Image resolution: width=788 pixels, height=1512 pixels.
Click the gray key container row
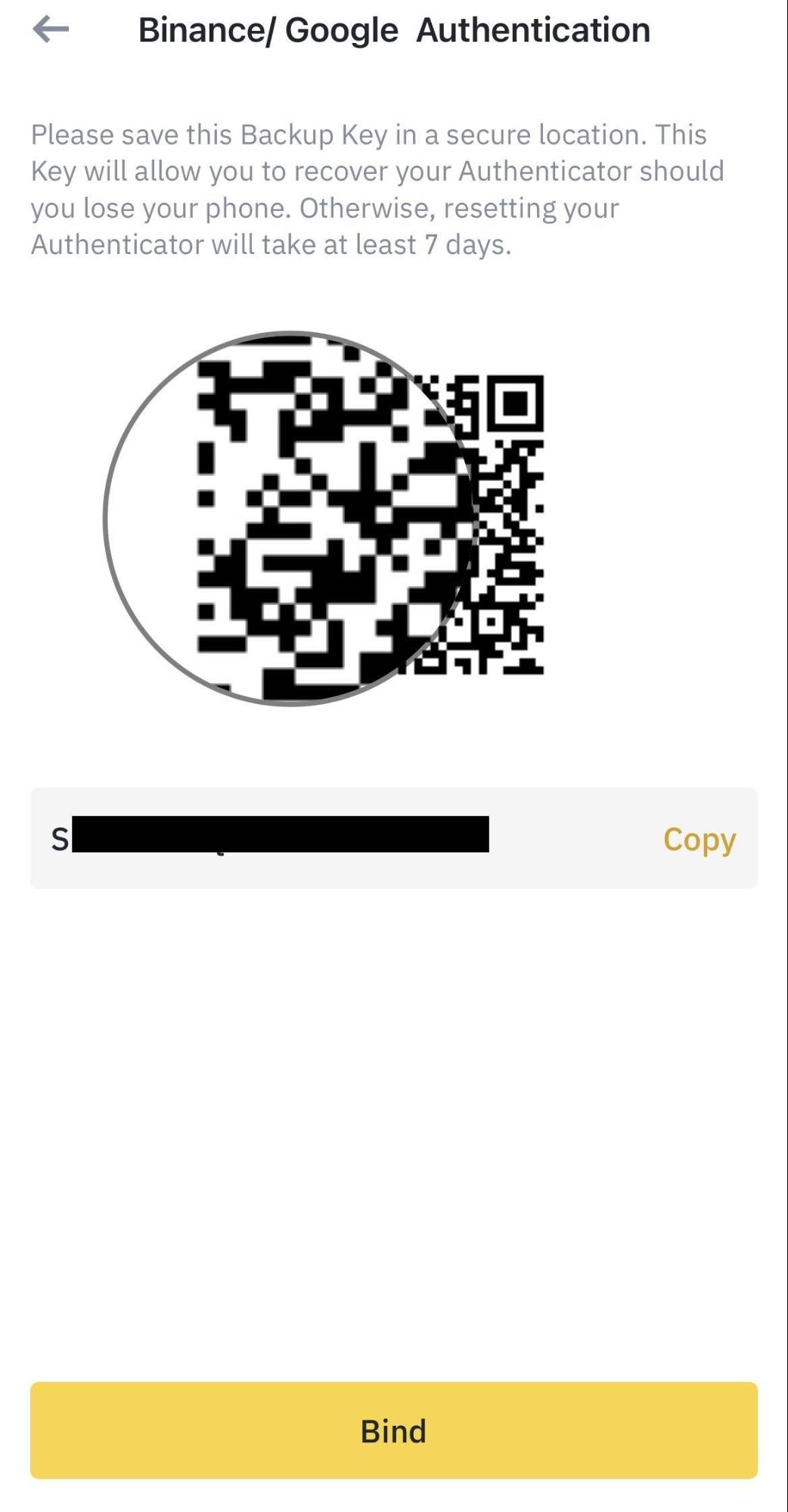[x=393, y=840]
